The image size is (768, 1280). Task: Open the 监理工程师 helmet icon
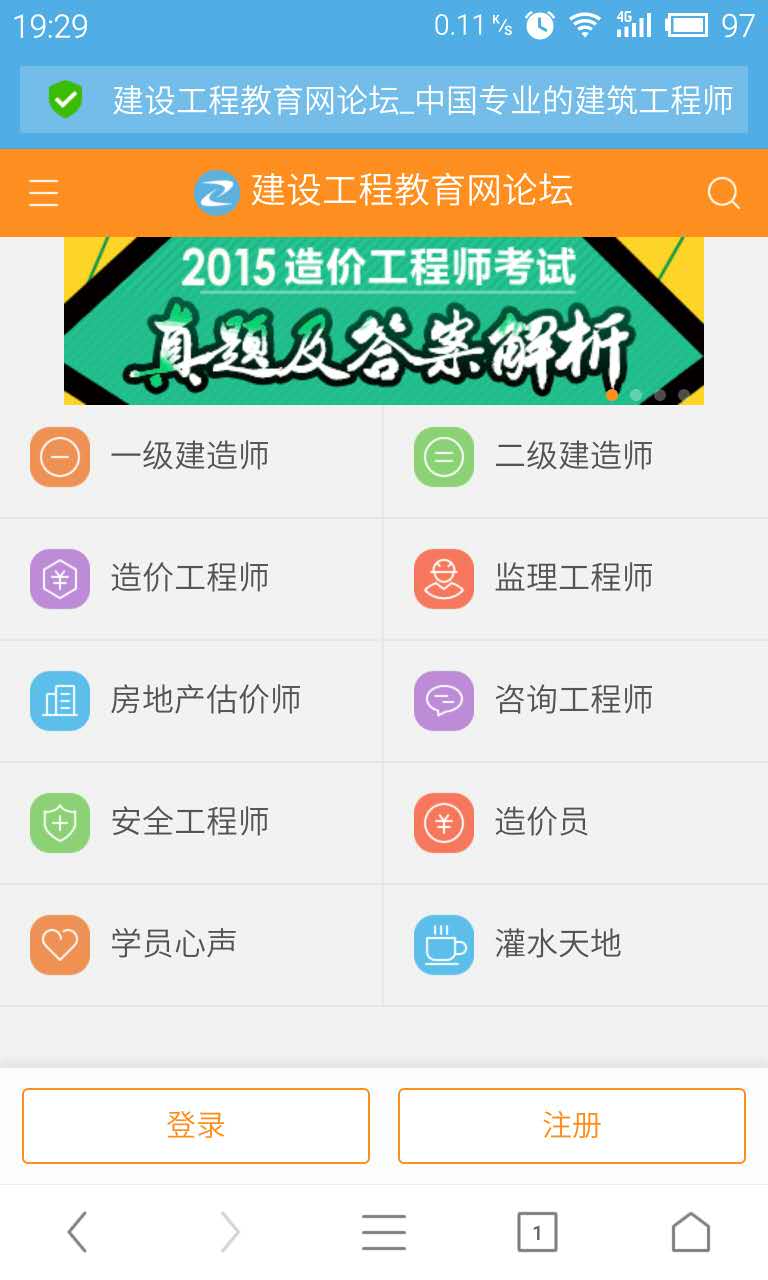pos(443,579)
